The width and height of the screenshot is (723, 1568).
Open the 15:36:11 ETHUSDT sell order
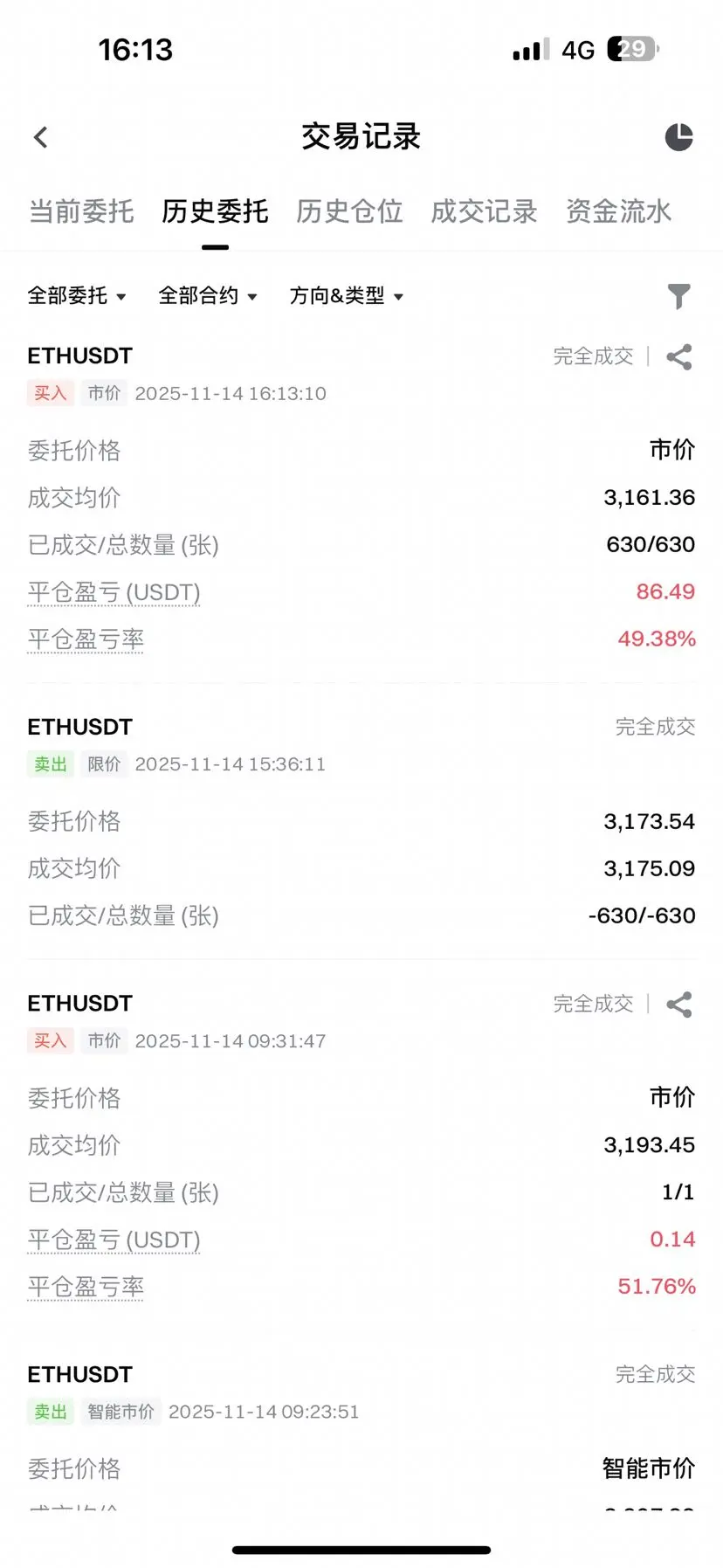[361, 821]
